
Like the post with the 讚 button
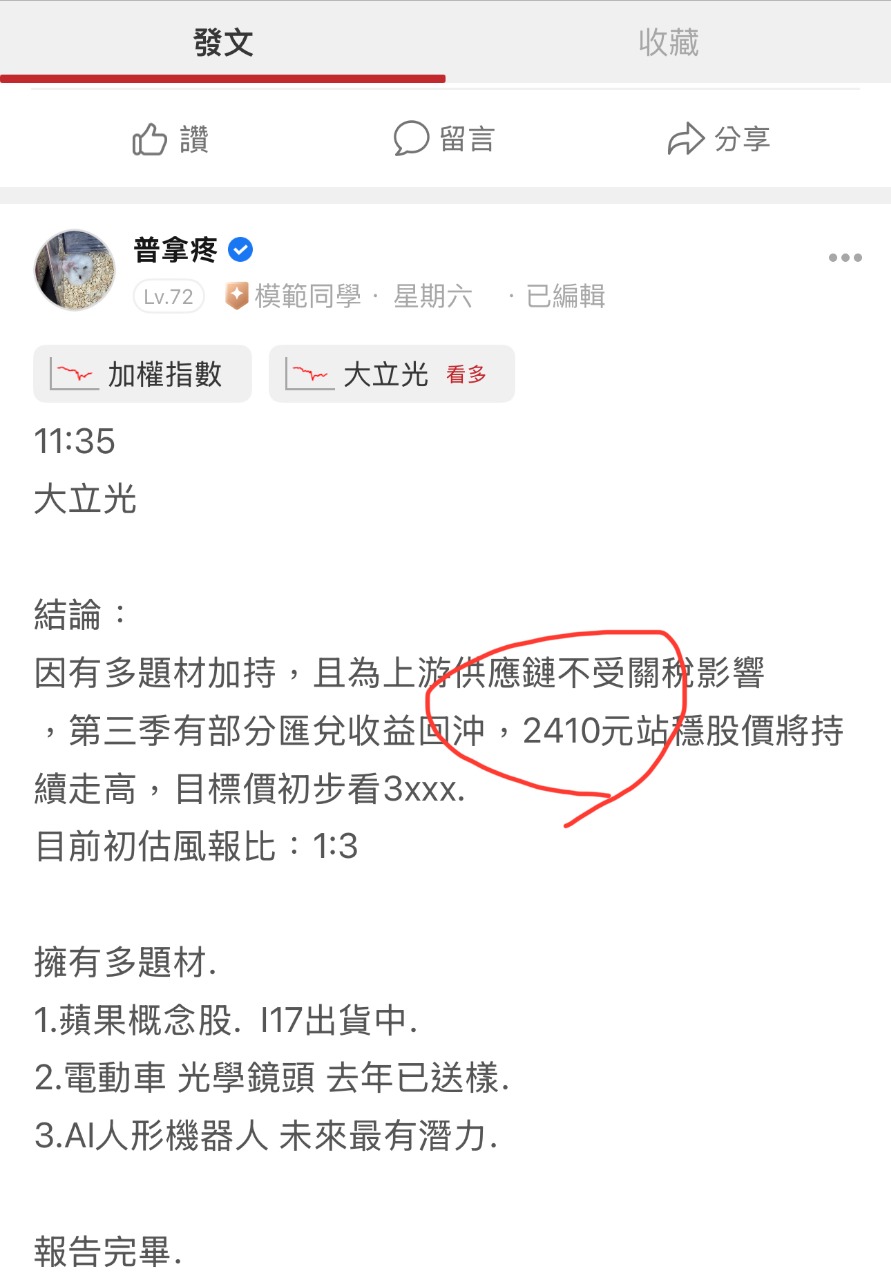coord(170,139)
